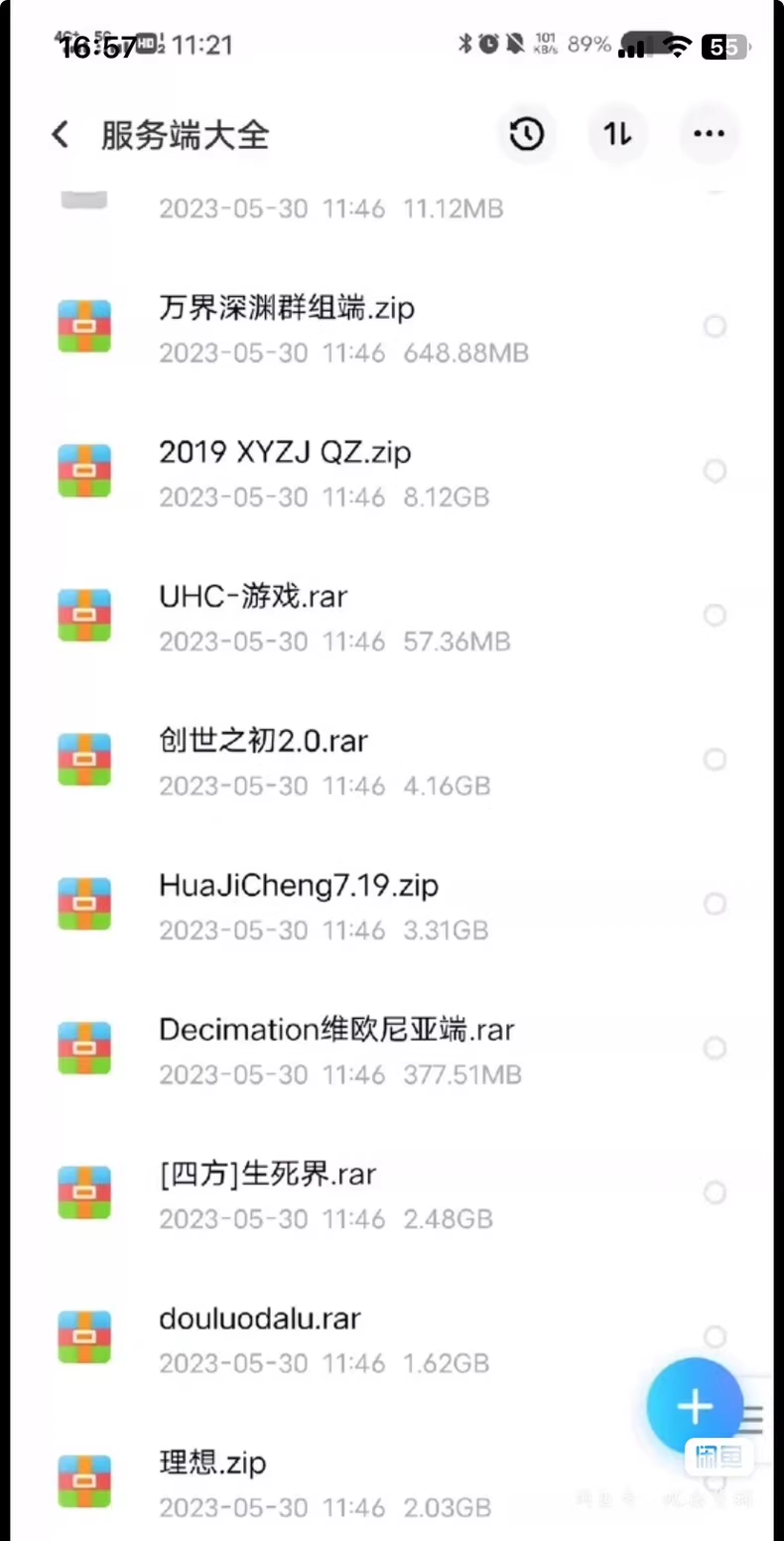The image size is (784, 1541).
Task: Tap the RAR icon next to douluodalu.rar
Action: 84,1336
